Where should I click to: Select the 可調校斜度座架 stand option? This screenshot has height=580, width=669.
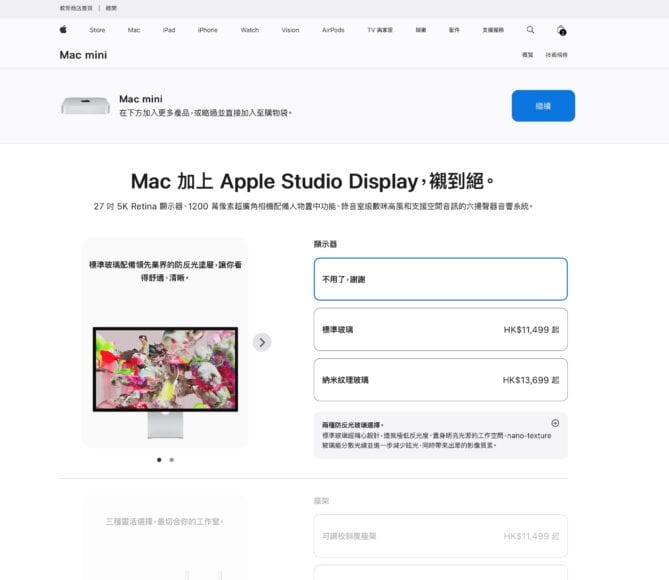[x=440, y=536]
